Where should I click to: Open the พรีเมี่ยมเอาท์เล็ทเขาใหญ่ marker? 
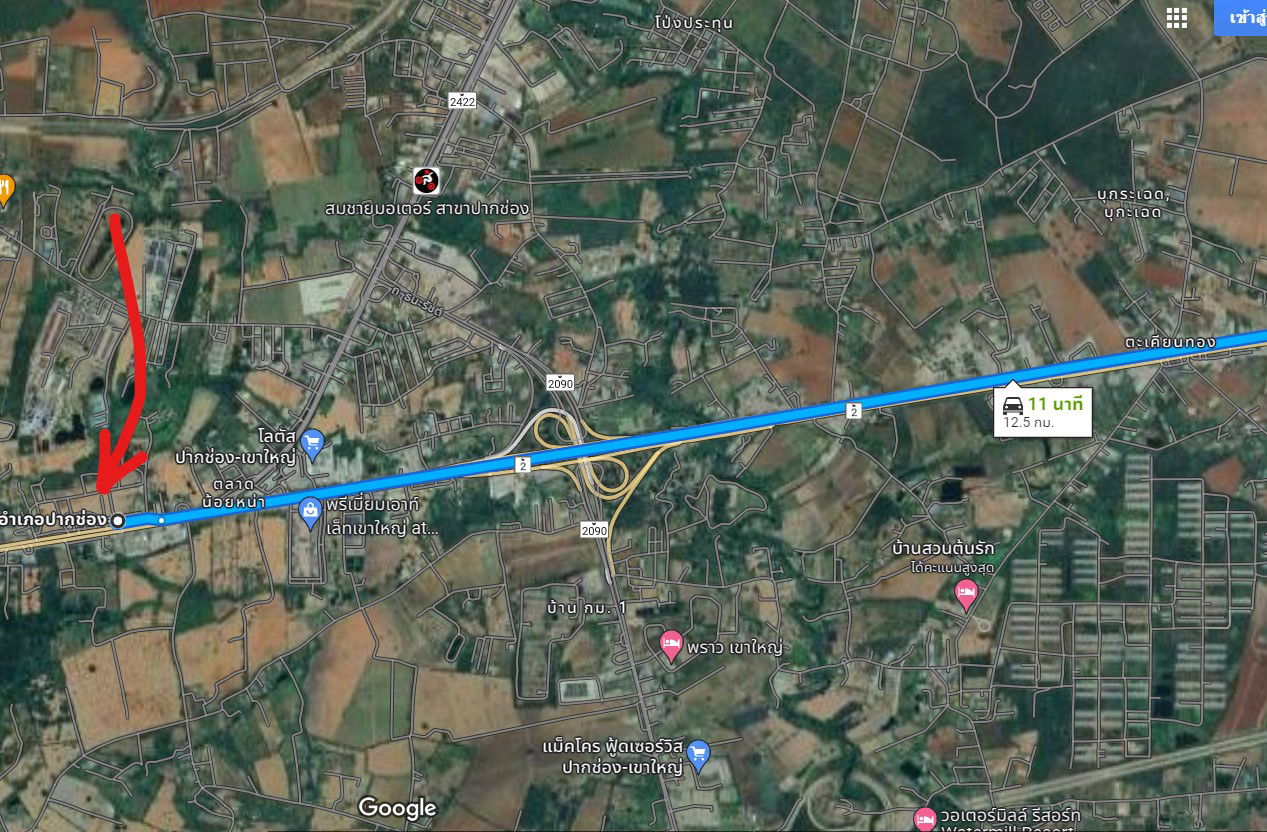point(312,515)
